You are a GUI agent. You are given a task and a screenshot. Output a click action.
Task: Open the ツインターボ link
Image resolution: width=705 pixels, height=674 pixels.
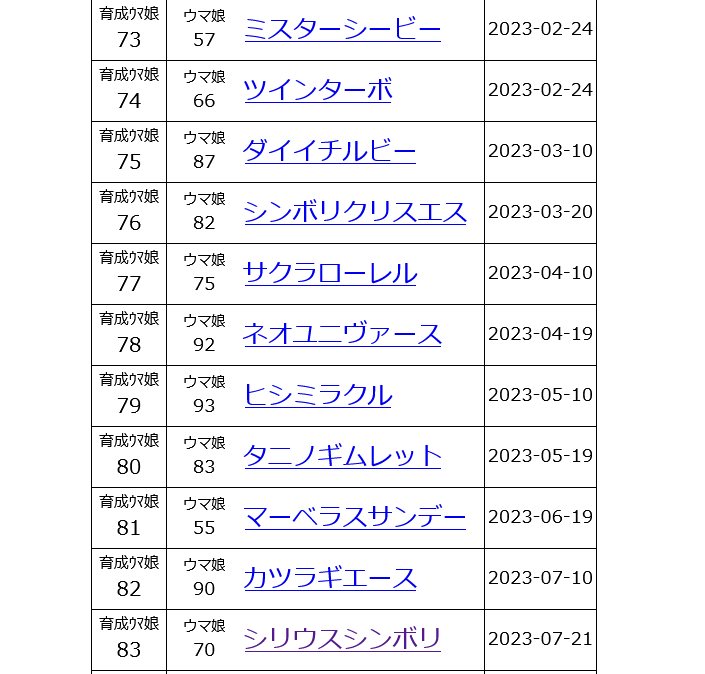click(317, 90)
